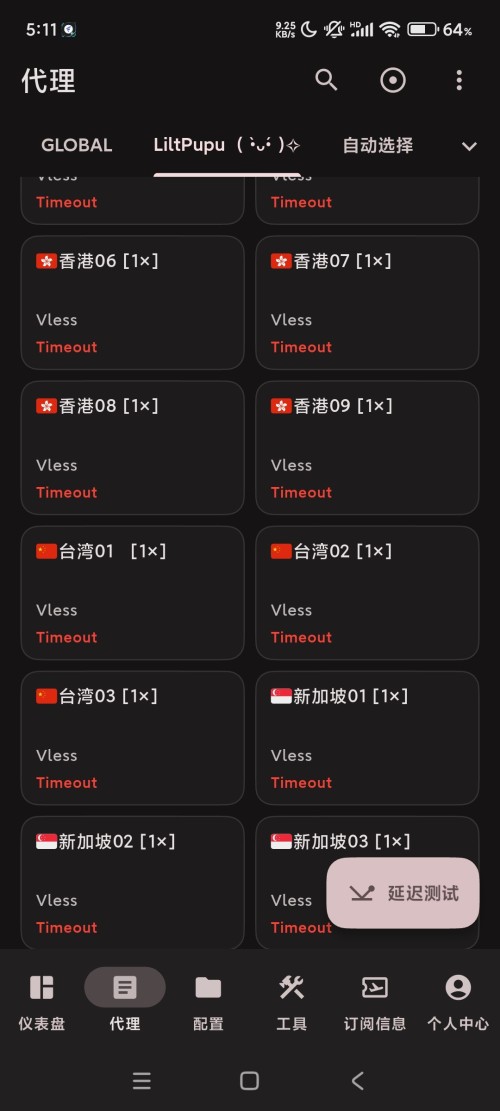This screenshot has height=1111, width=500.
Task: Open the three-dot overflow menu
Action: click(459, 80)
